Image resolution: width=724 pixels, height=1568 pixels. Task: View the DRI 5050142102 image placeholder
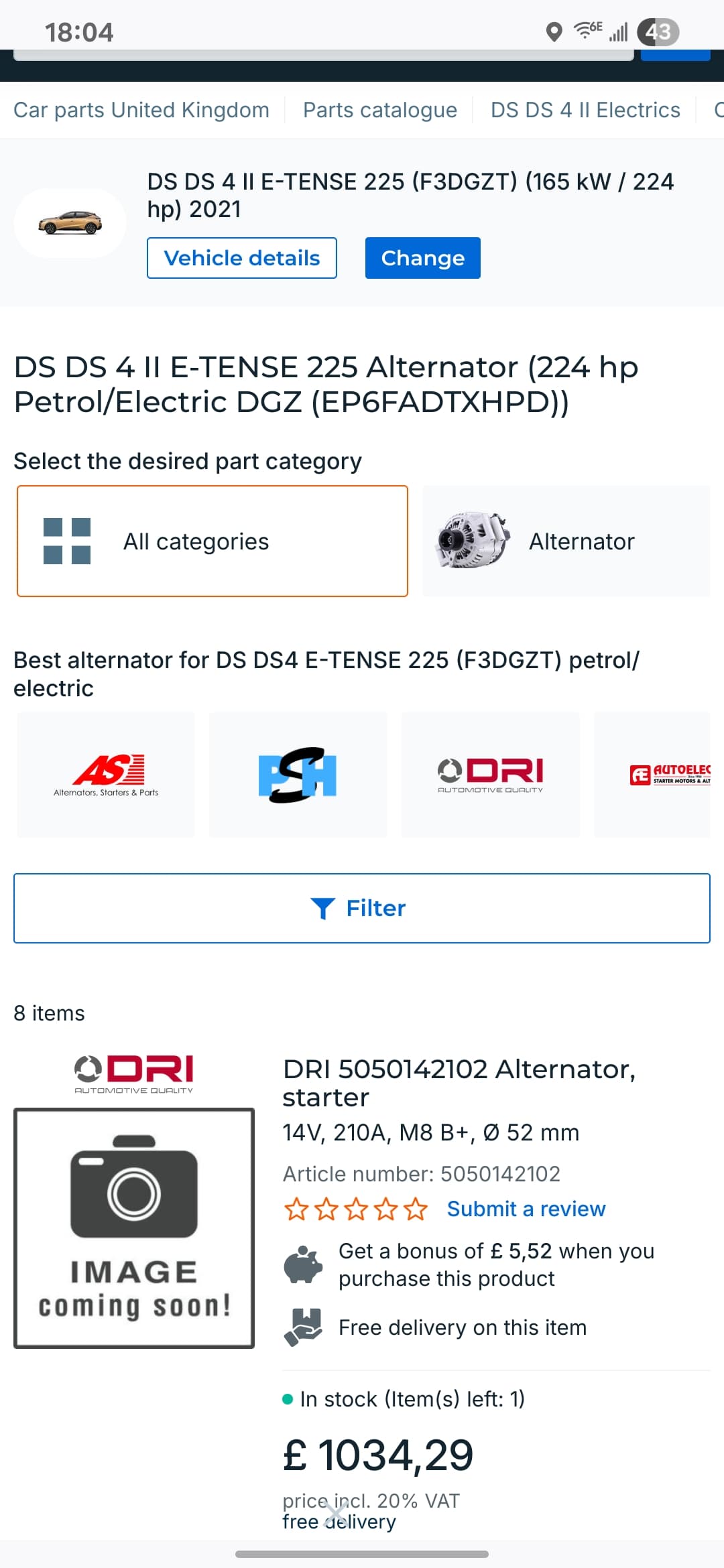coord(134,1228)
